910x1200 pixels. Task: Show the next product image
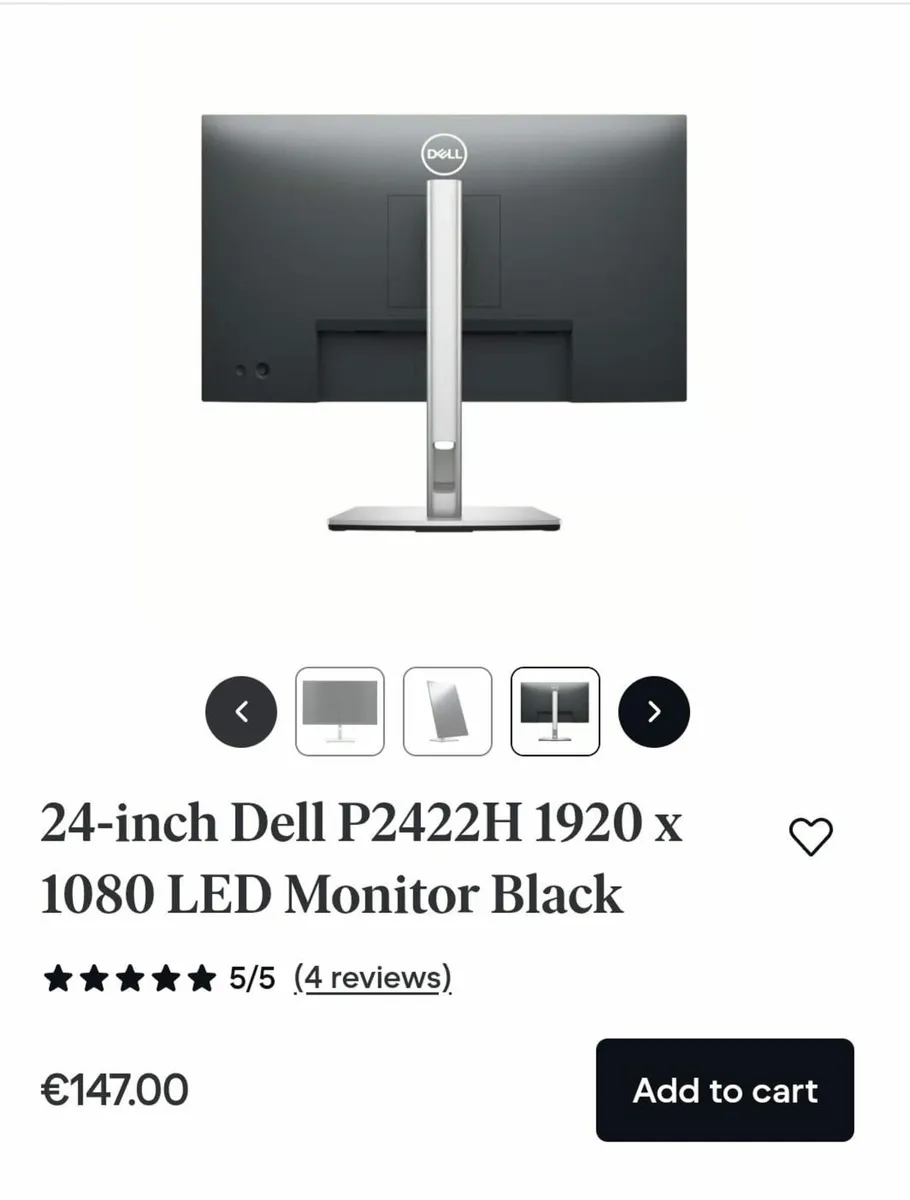point(654,711)
